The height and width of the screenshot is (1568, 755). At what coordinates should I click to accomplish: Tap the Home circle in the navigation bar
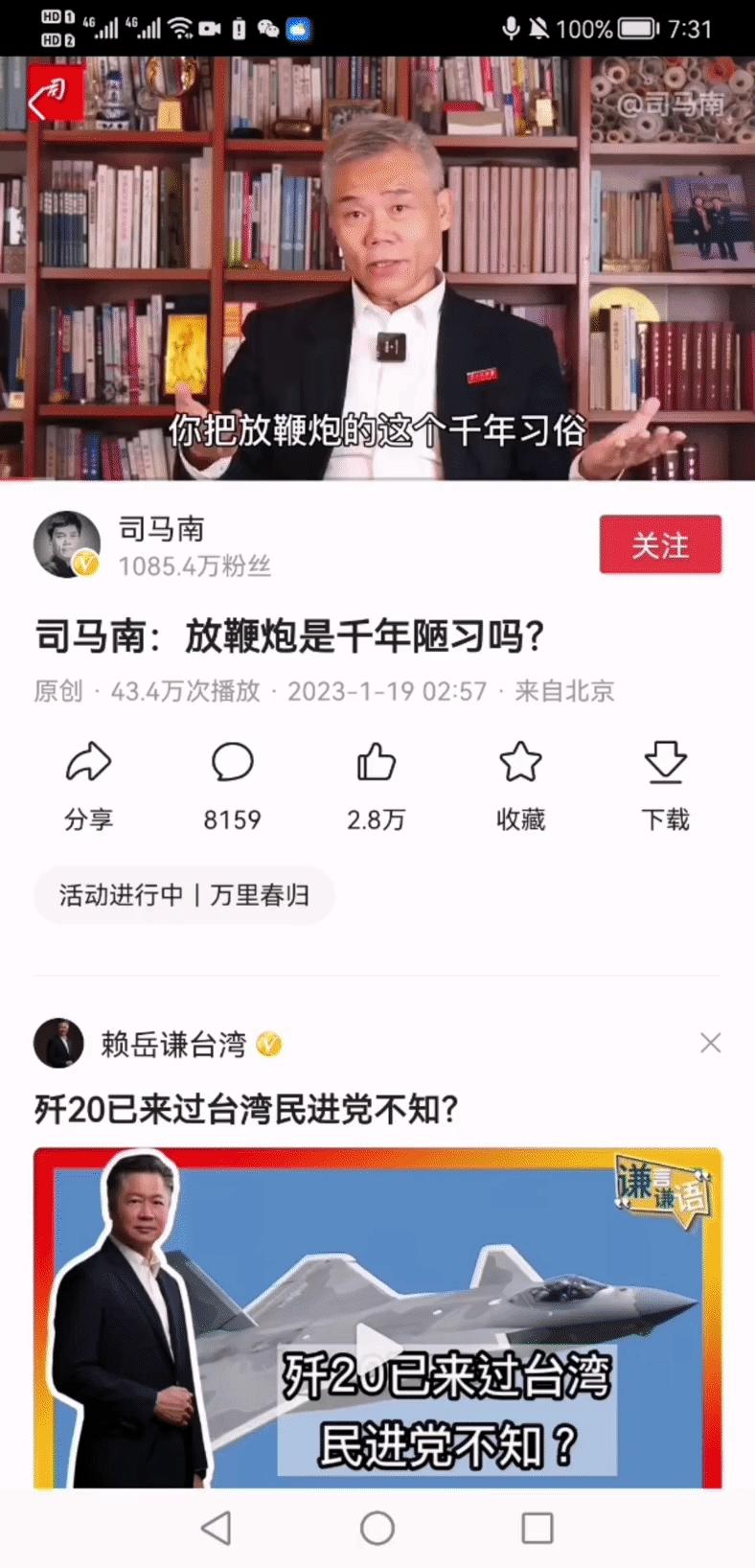(x=377, y=1529)
